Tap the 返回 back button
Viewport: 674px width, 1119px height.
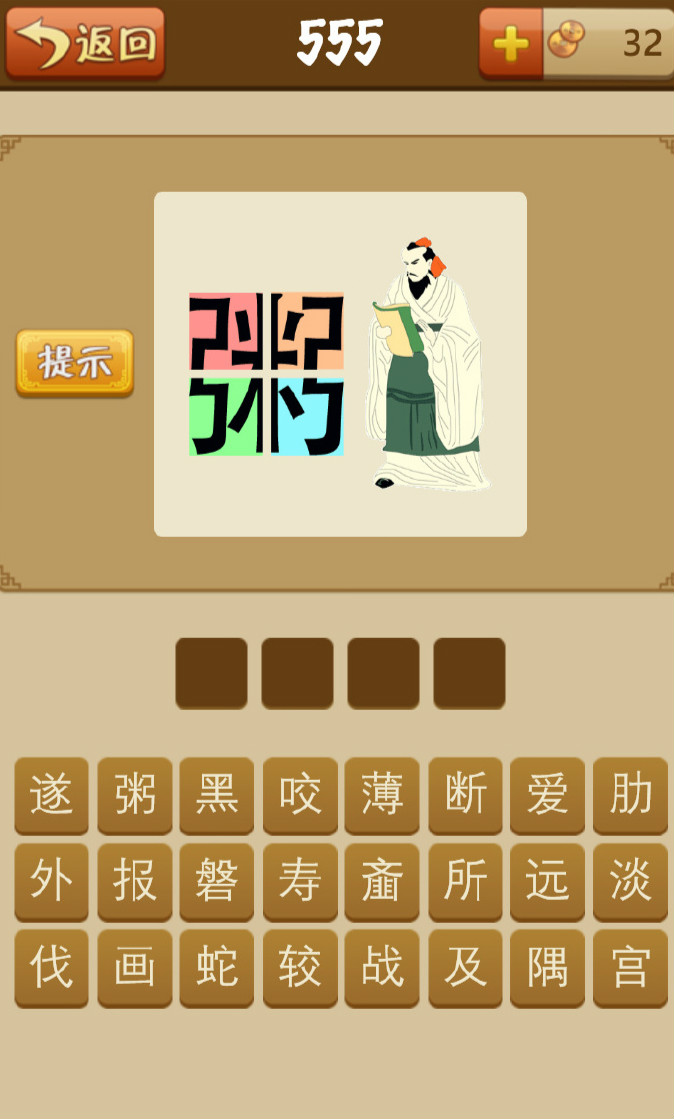click(85, 43)
